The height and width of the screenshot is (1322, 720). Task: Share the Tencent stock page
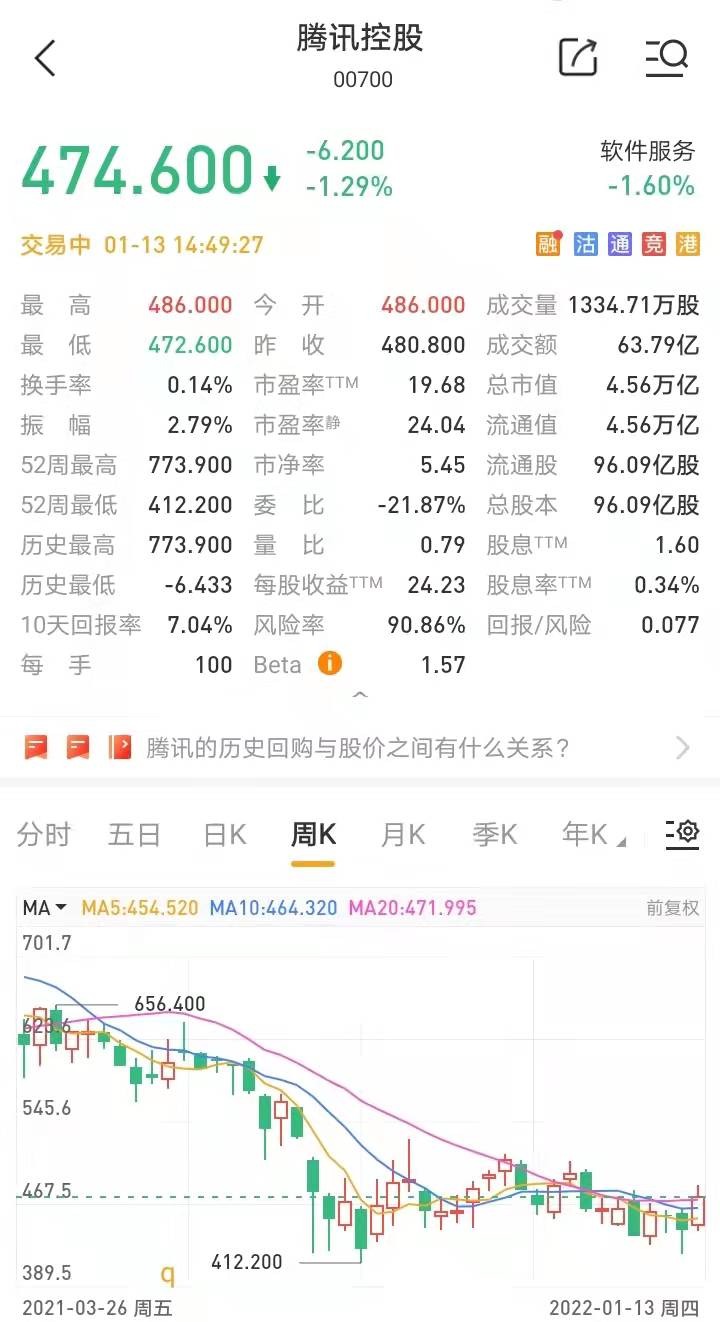[578, 57]
